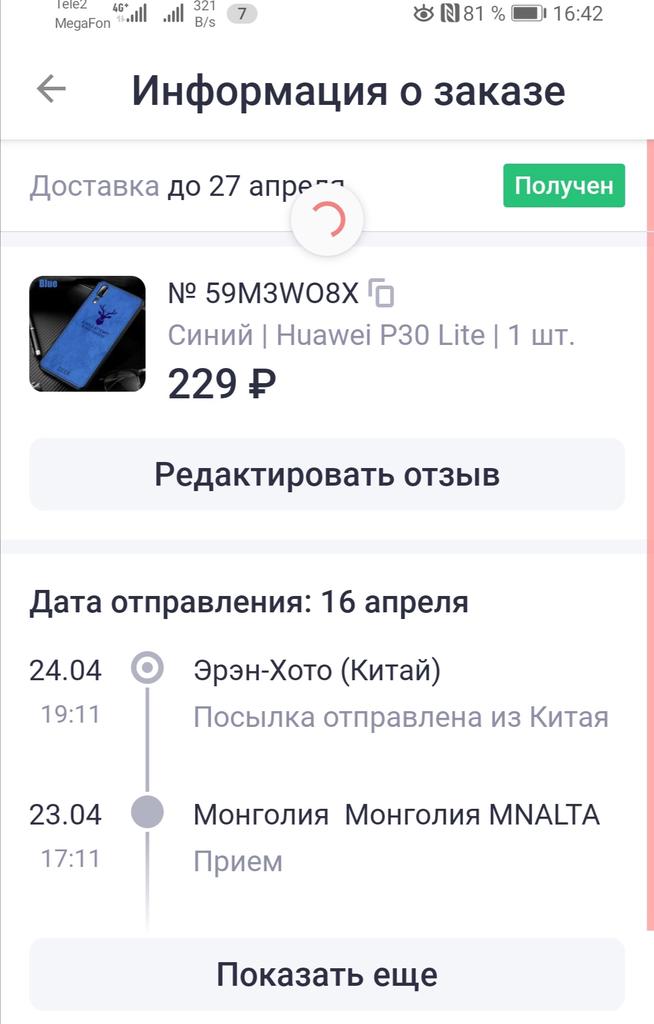The image size is (654, 1024).
Task: Copy order number 59M3WO8X
Action: pos(382,293)
